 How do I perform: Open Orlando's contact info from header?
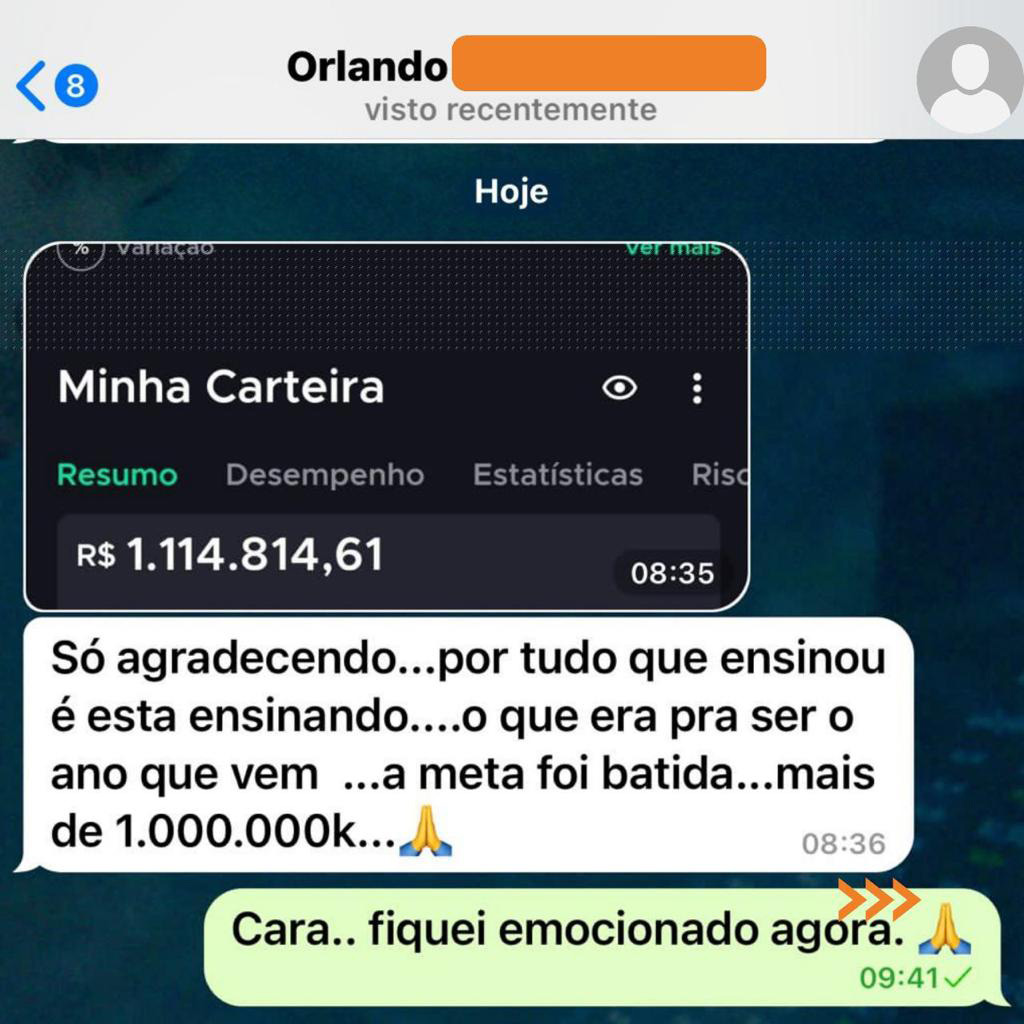coord(510,85)
